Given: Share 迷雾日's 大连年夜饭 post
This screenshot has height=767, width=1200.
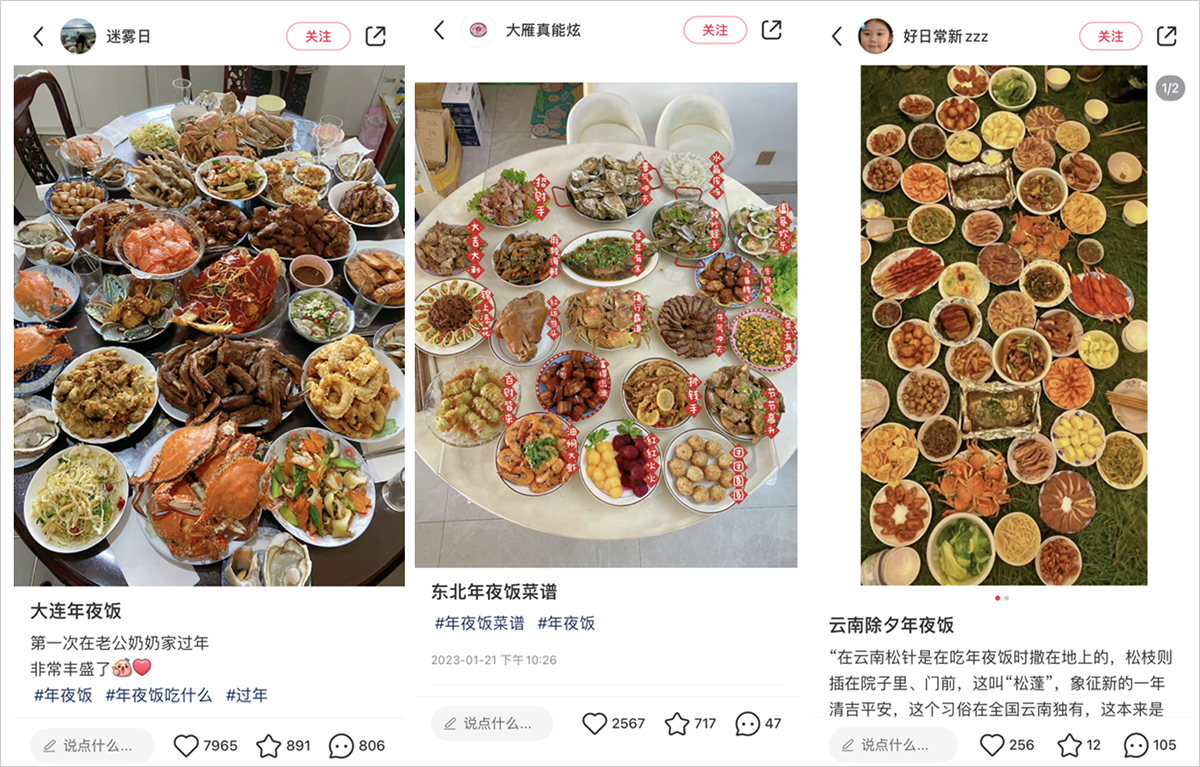Looking at the screenshot, I should [x=375, y=37].
